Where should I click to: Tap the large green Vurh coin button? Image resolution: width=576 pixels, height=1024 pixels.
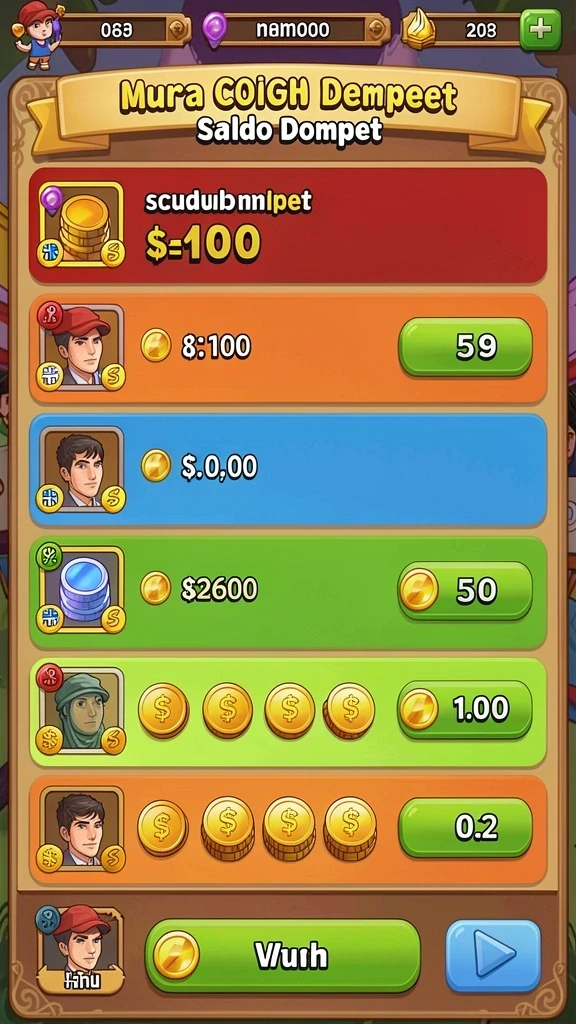point(282,956)
